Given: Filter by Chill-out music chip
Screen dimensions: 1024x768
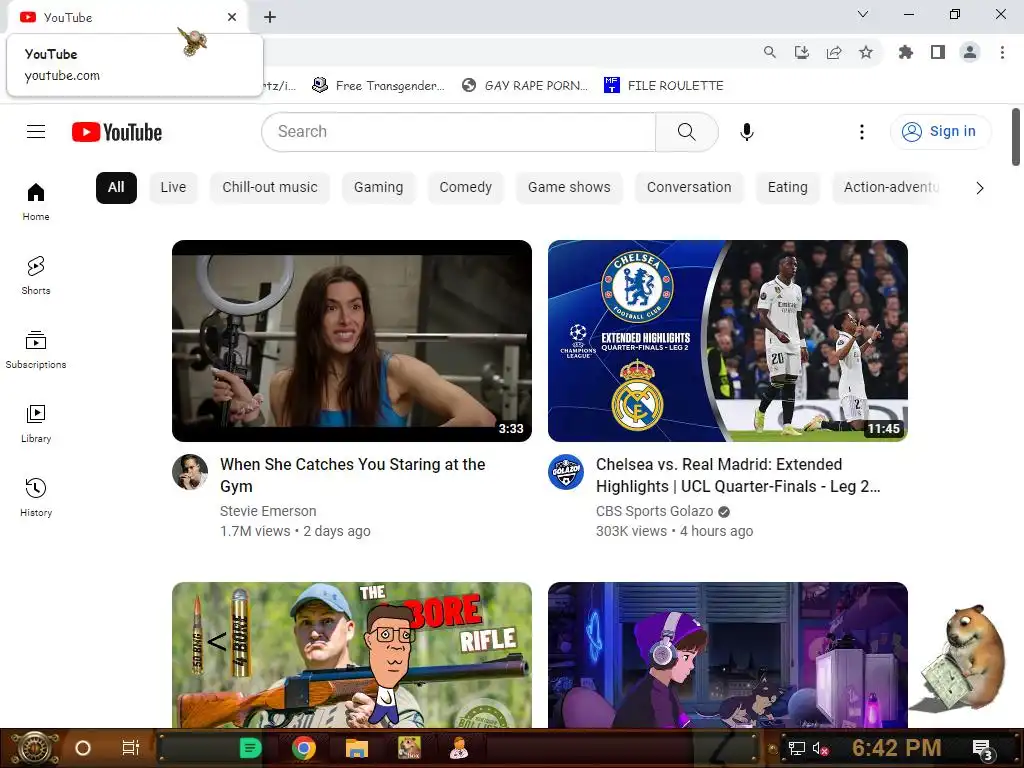Looking at the screenshot, I should (269, 187).
